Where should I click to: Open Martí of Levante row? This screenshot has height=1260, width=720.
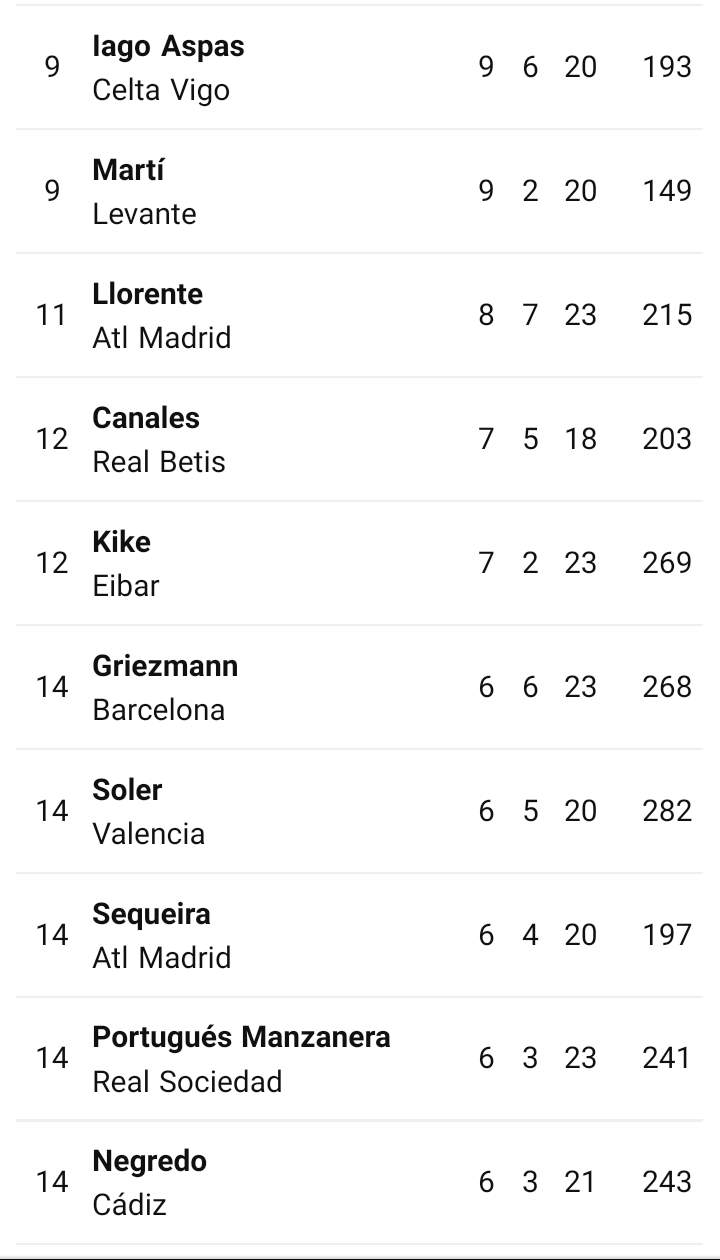pos(360,191)
